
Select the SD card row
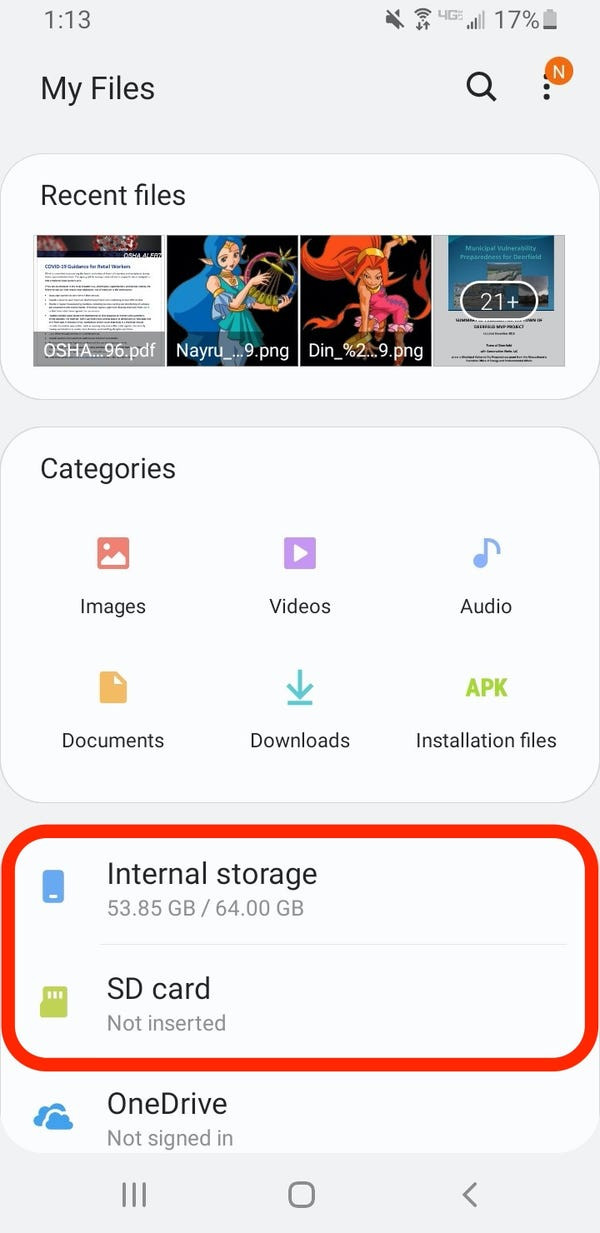pyautogui.click(x=300, y=1003)
